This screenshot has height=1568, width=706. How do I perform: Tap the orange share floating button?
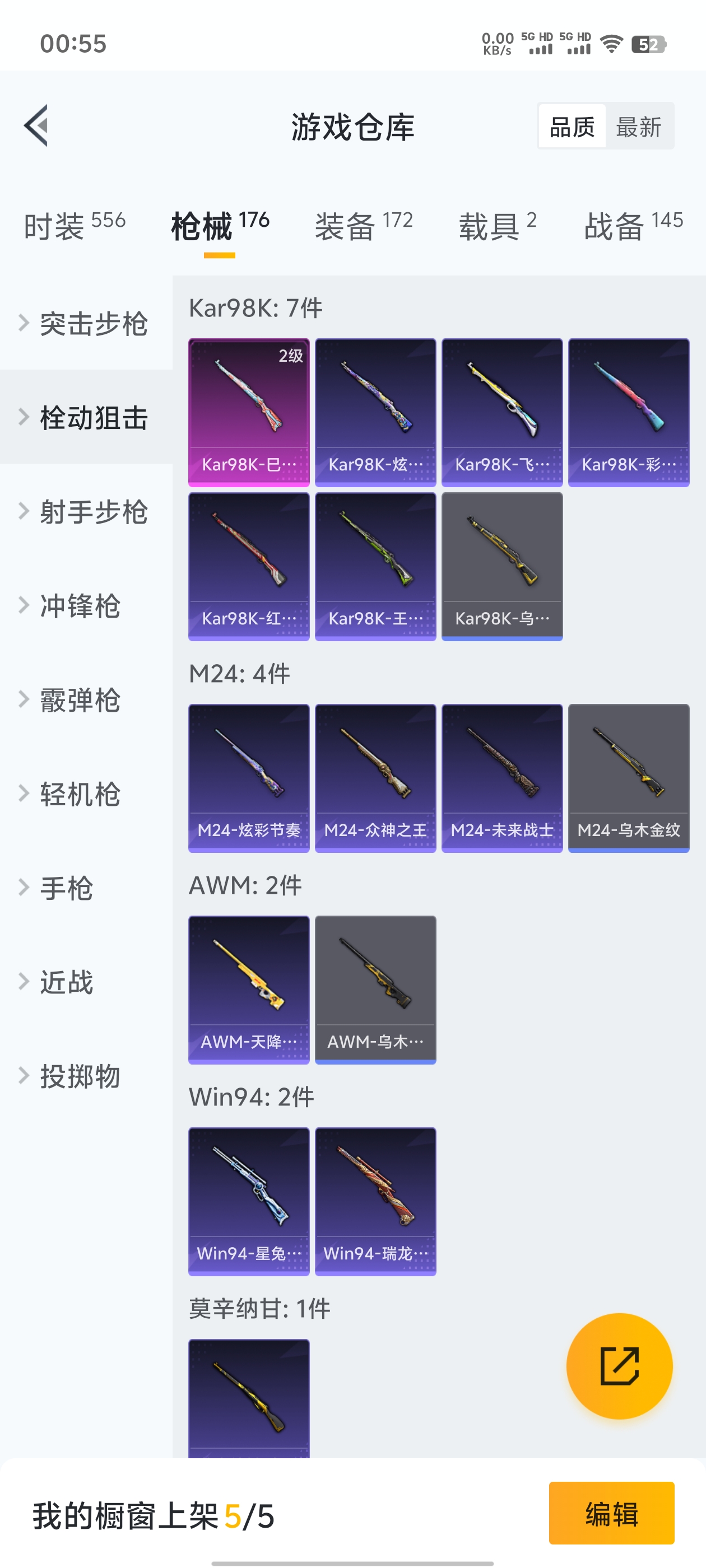click(619, 1365)
